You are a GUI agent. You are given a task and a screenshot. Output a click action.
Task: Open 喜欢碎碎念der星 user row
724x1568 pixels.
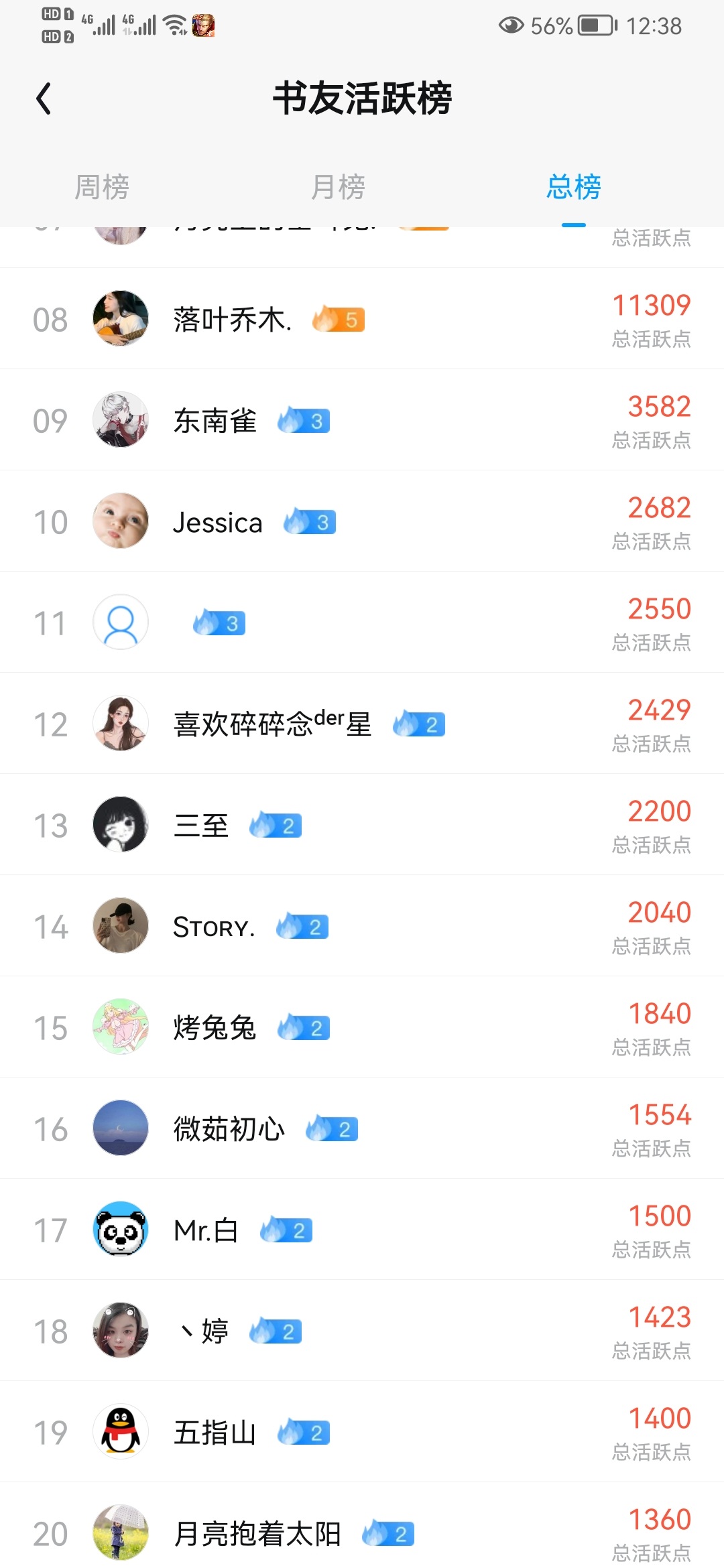pyautogui.click(x=362, y=724)
